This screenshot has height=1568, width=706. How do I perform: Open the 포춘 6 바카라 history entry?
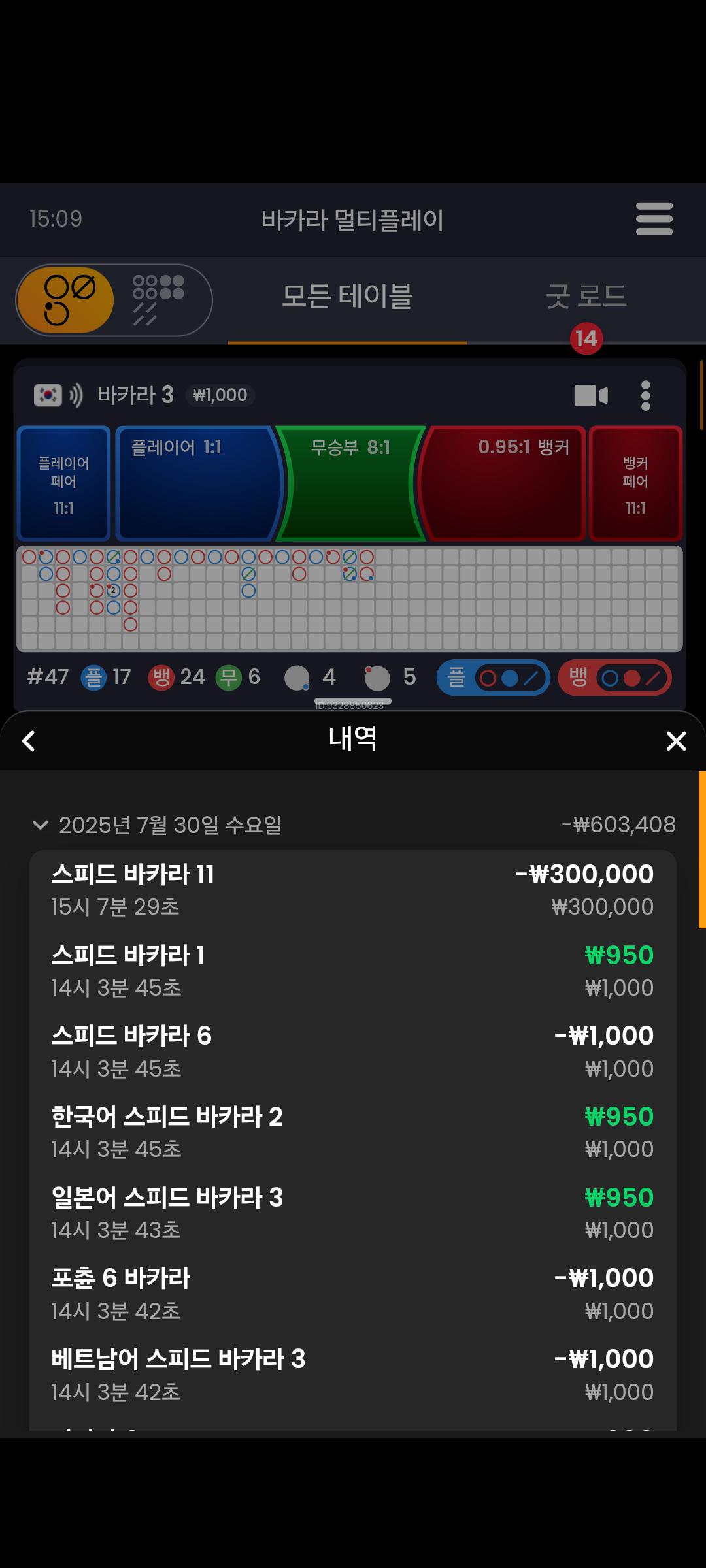(352, 1294)
